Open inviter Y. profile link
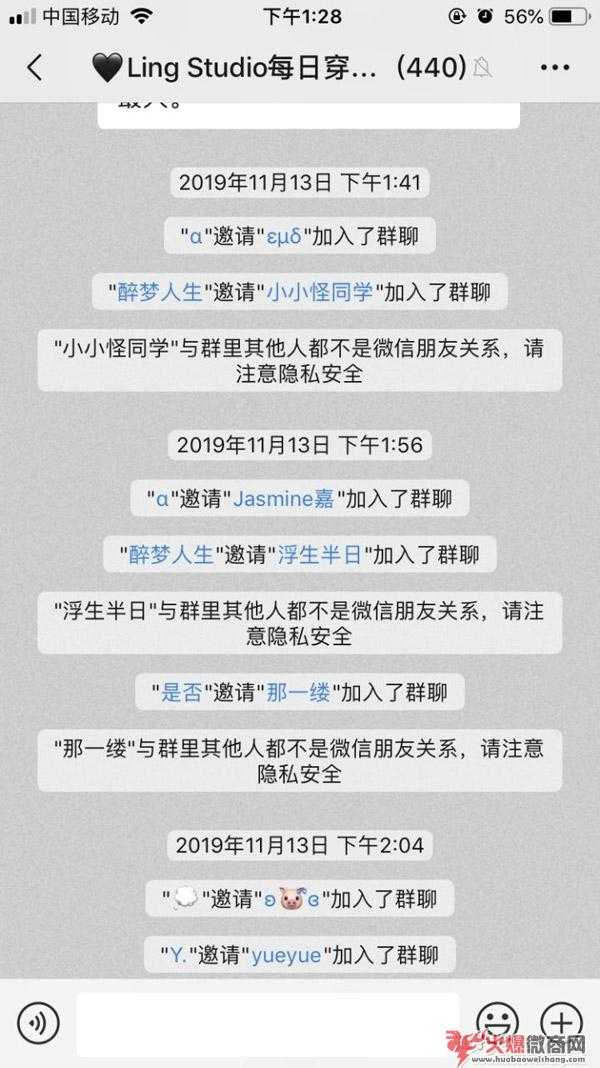Viewport: 600px width, 1068px height. (x=178, y=955)
